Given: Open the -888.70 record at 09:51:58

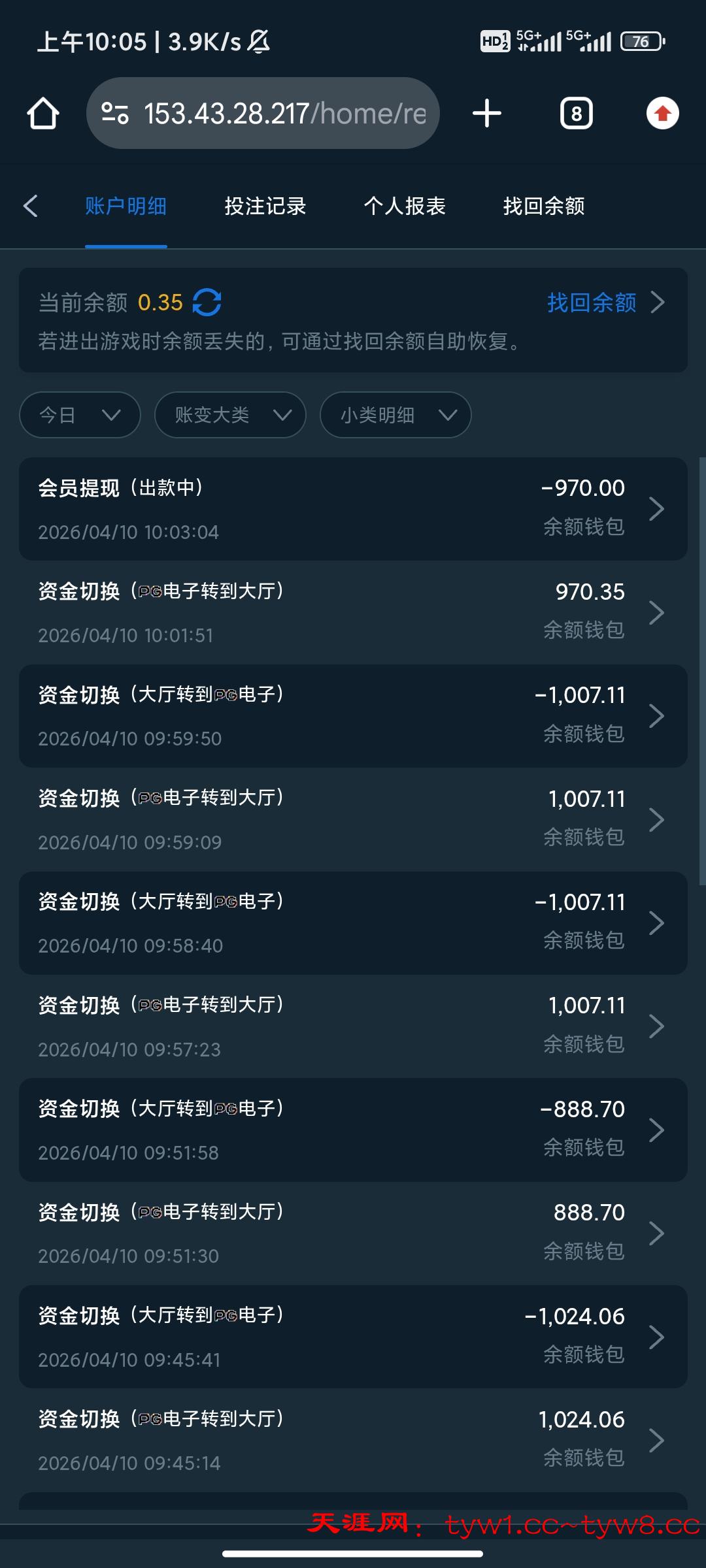Looking at the screenshot, I should tap(353, 1130).
